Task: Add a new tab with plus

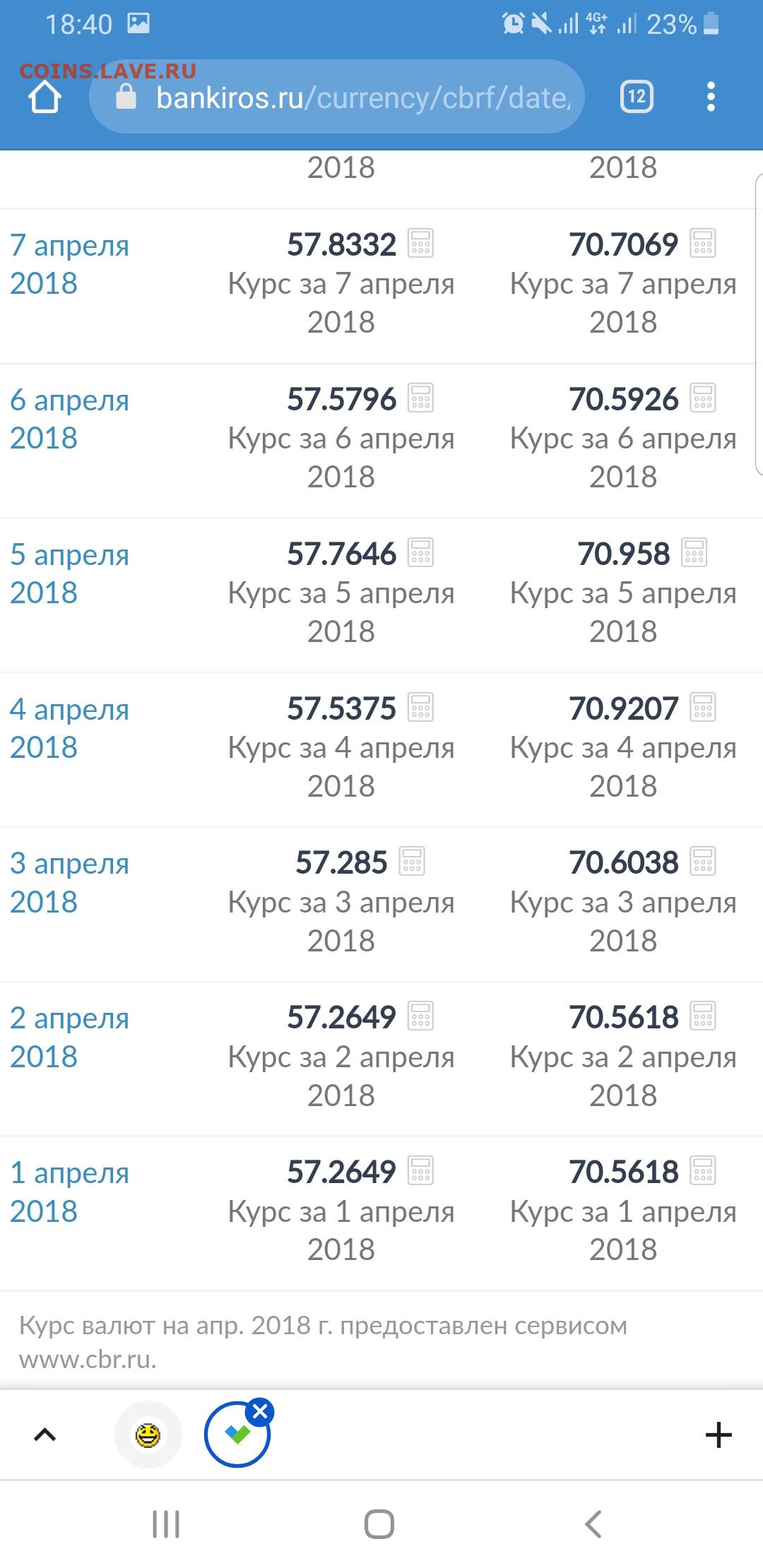Action: click(x=718, y=1435)
